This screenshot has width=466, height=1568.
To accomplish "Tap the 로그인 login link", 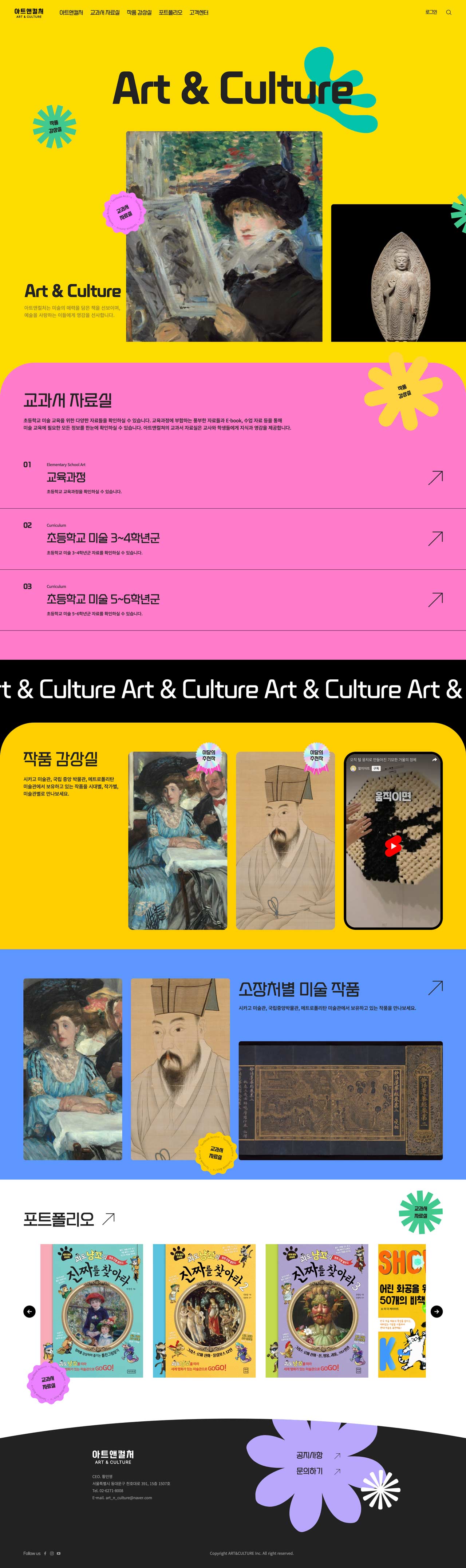I will pos(431,12).
